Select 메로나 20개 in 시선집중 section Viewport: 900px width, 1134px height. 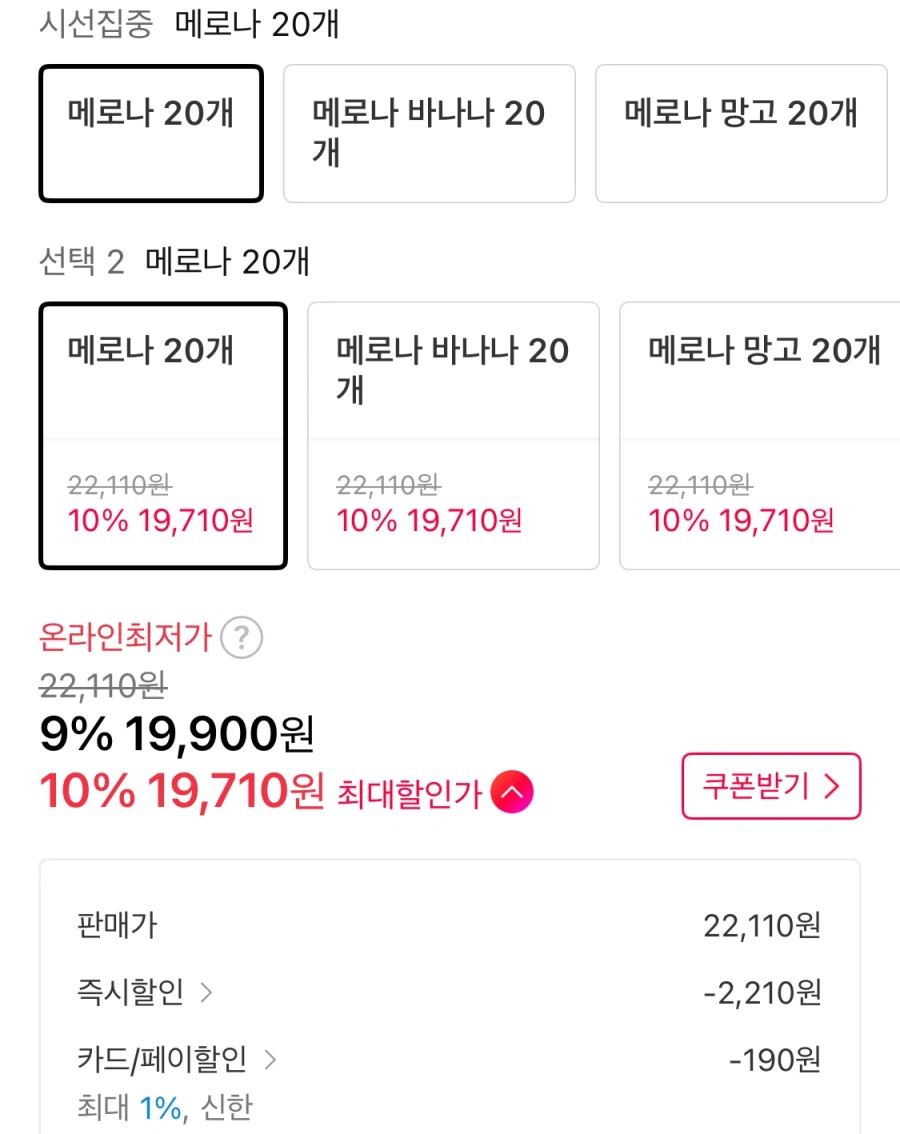(150, 132)
